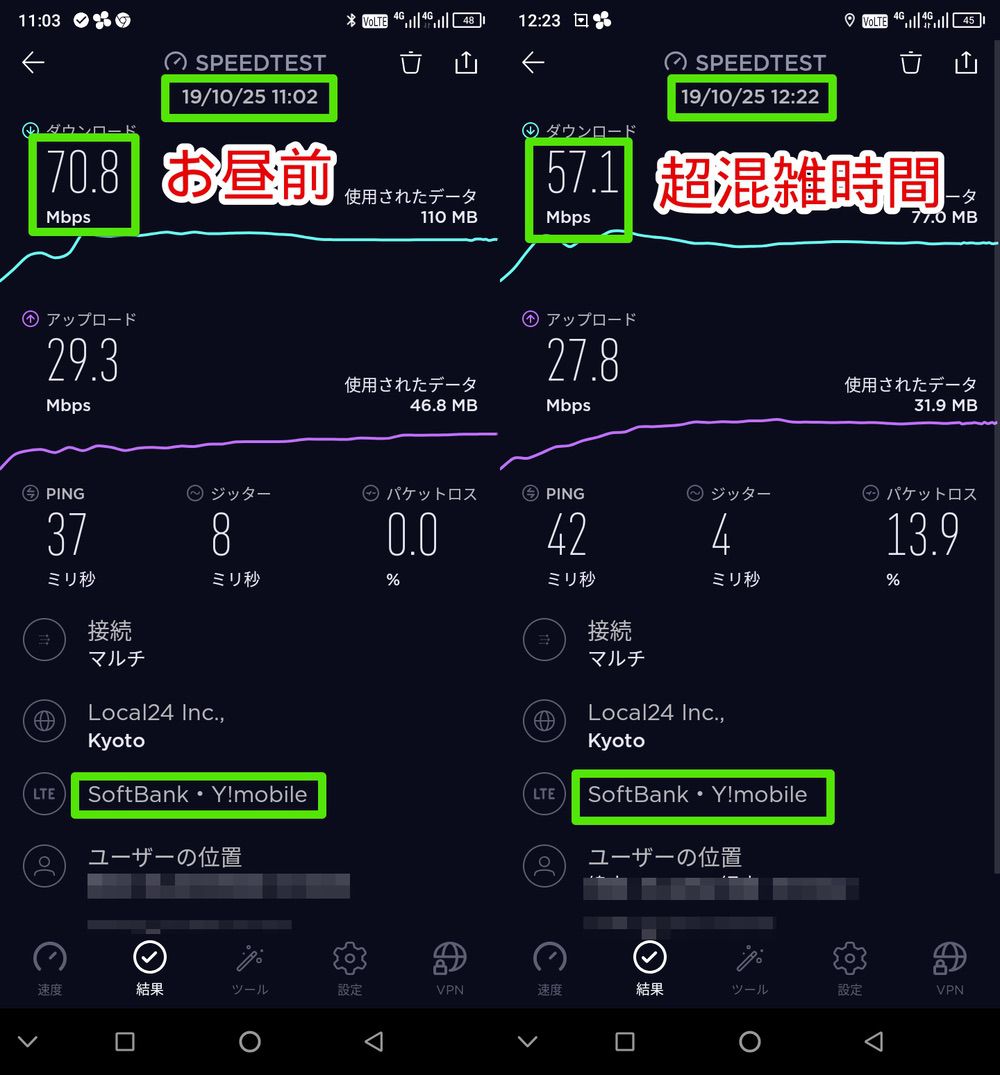This screenshot has width=1000, height=1075.
Task: Tap the マルチ connection icon
Action: (x=44, y=640)
